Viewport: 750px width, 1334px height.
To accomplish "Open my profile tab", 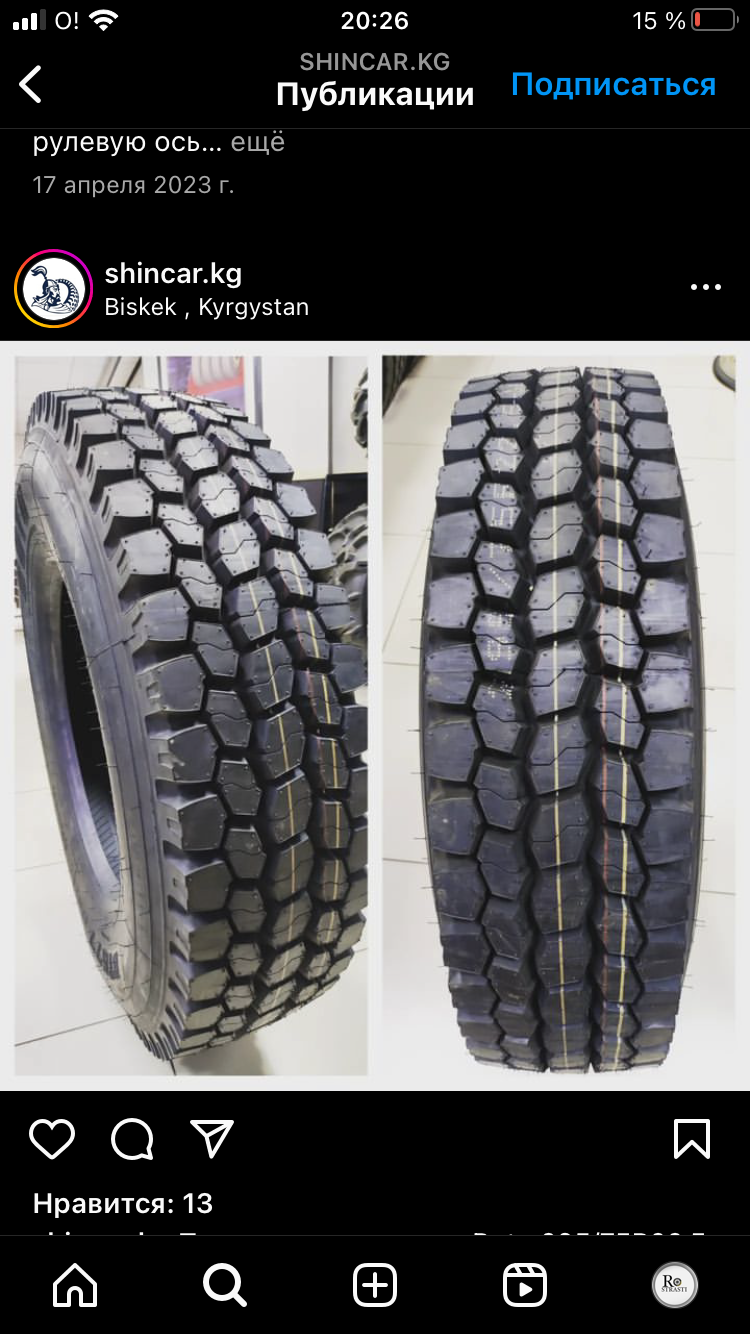I will click(675, 1285).
